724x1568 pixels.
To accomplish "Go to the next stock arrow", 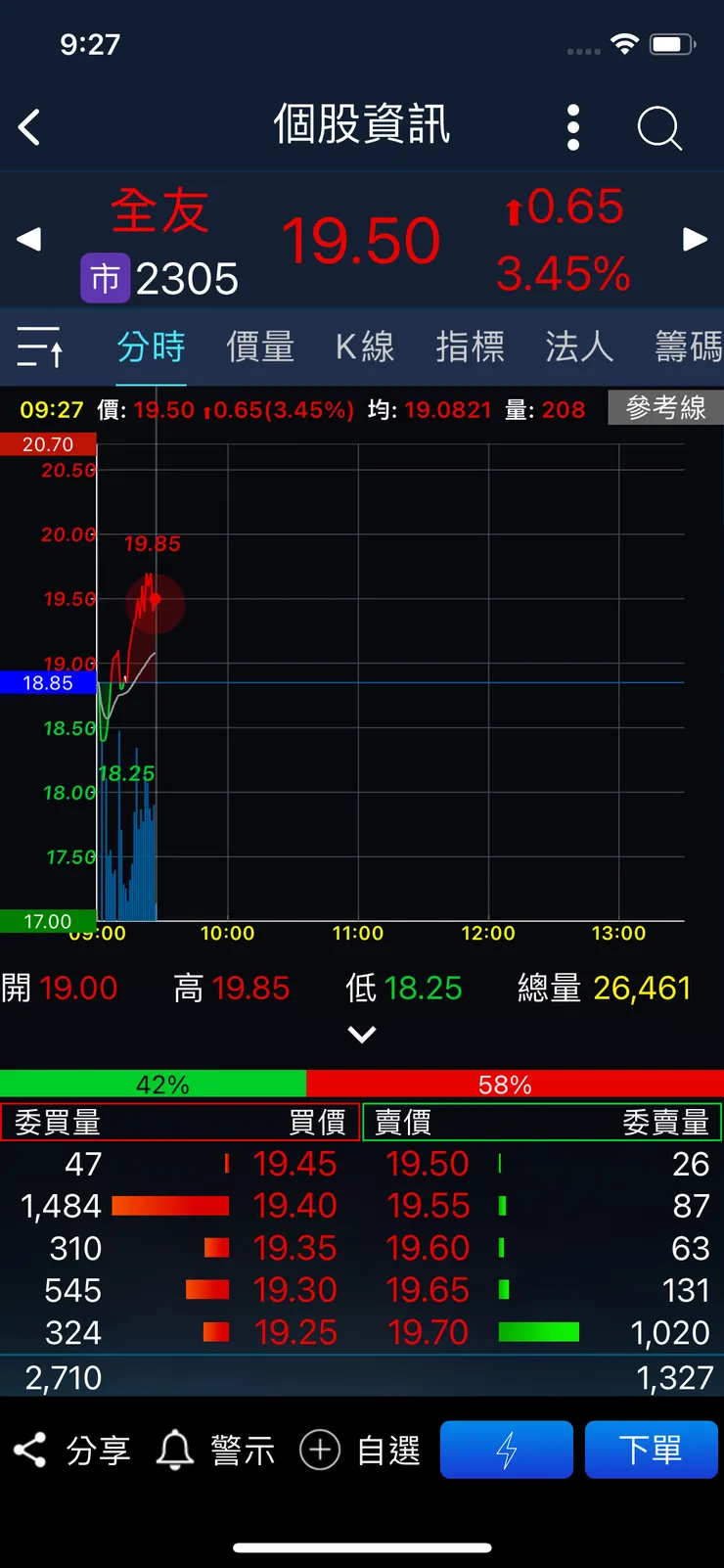I will coord(695,239).
